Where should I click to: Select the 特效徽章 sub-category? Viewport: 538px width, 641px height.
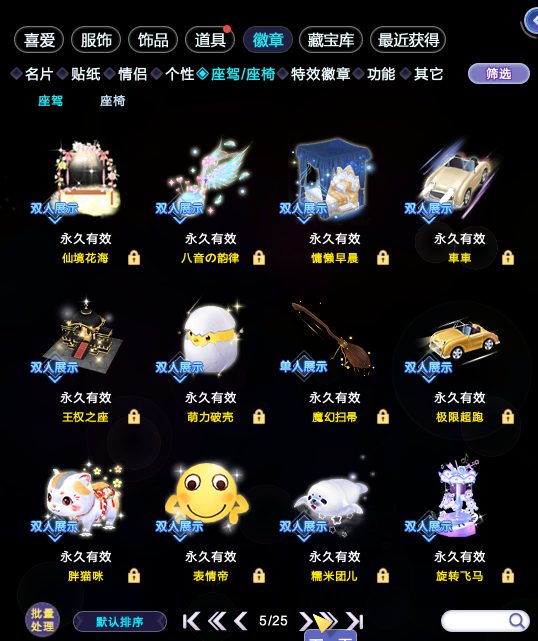tap(321, 74)
